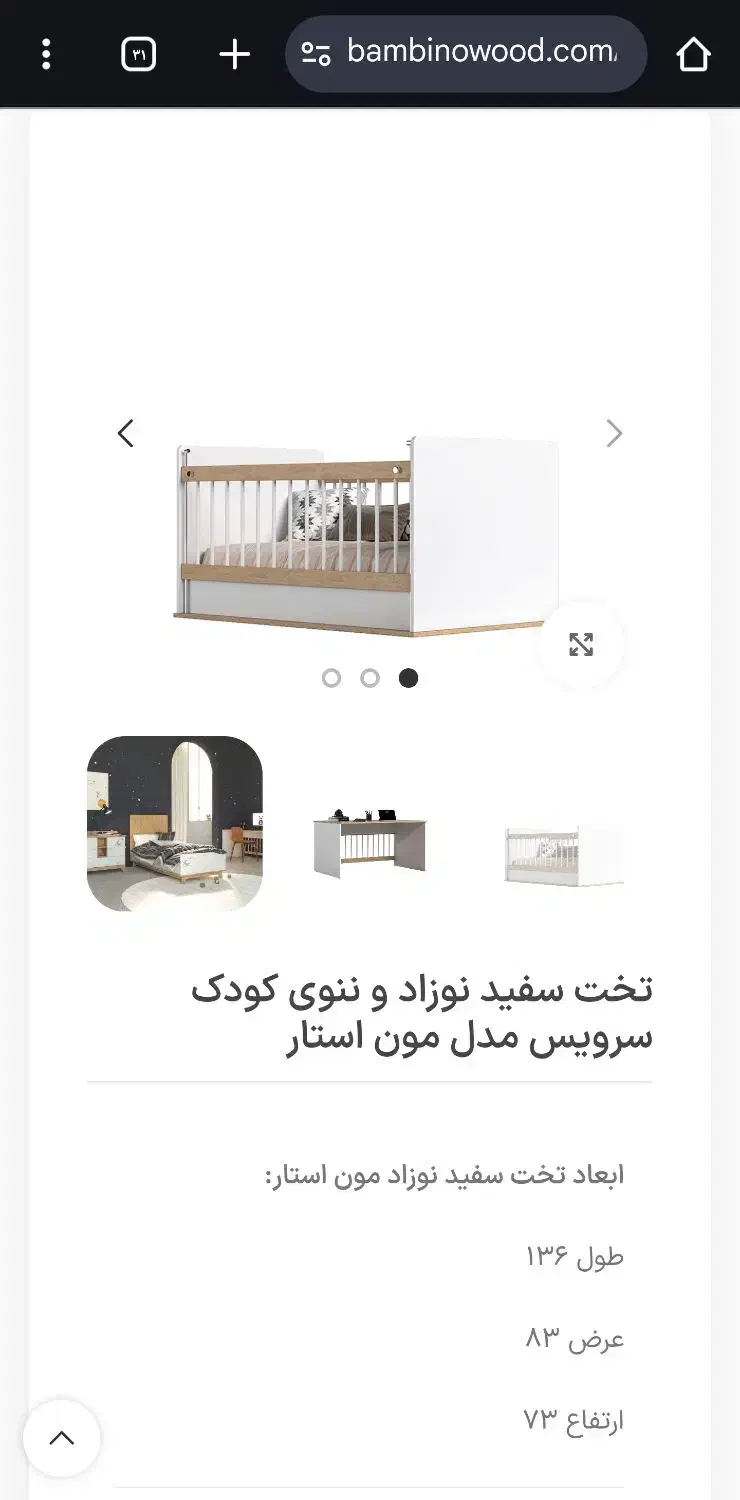Open the desk conversion thumbnail

[x=372, y=845]
